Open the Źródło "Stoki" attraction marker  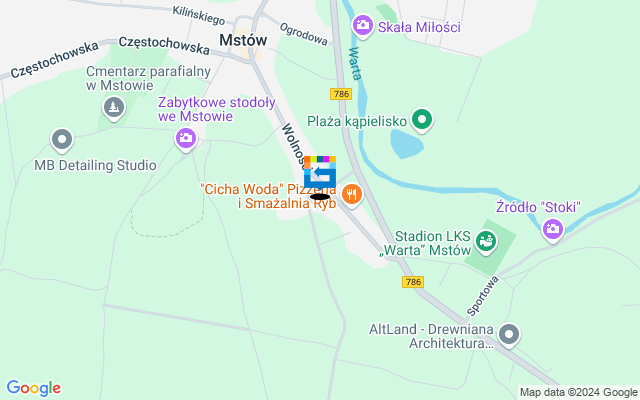553,231
